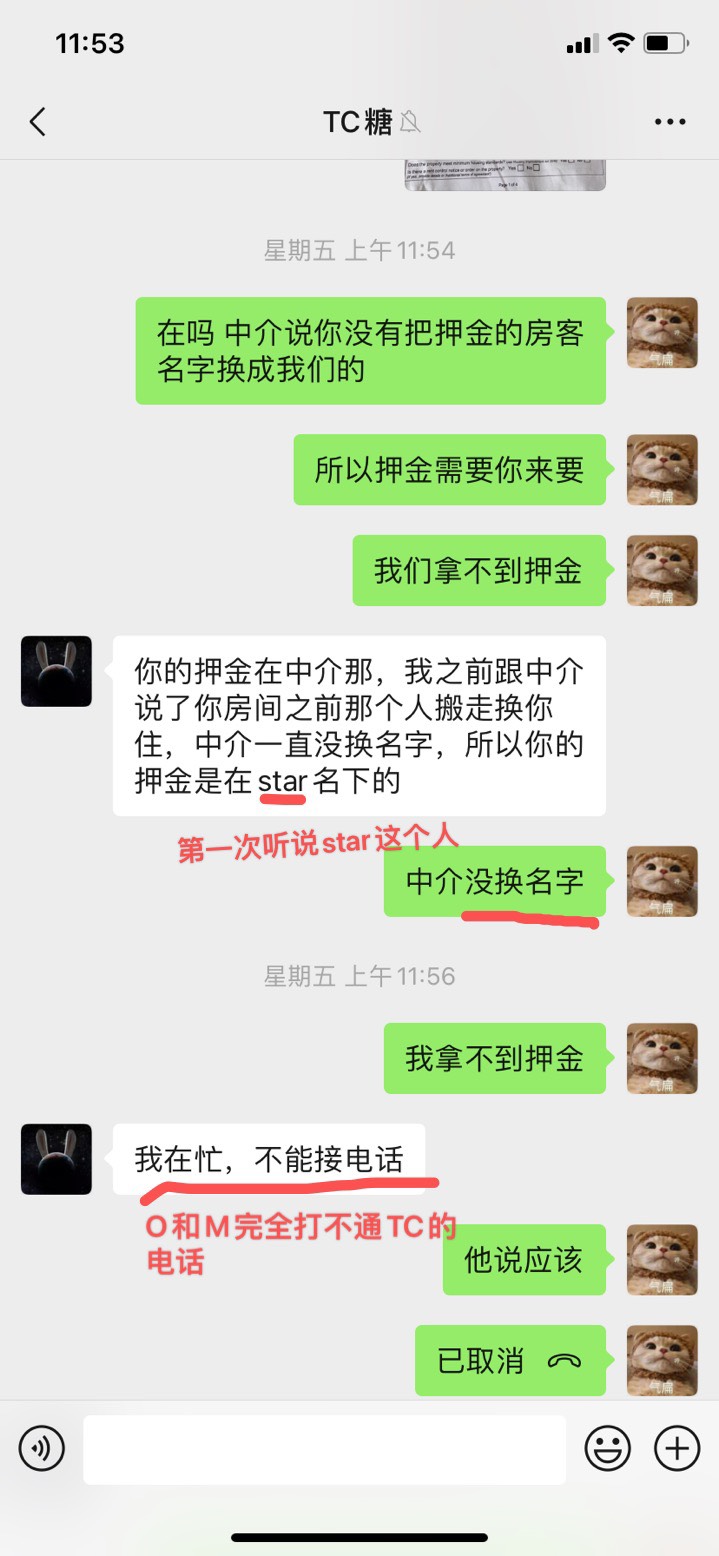719x1556 pixels.
Task: Open rabbit avatar profile beside 我在忙，不能接电话
Action: pyautogui.click(x=56, y=1159)
